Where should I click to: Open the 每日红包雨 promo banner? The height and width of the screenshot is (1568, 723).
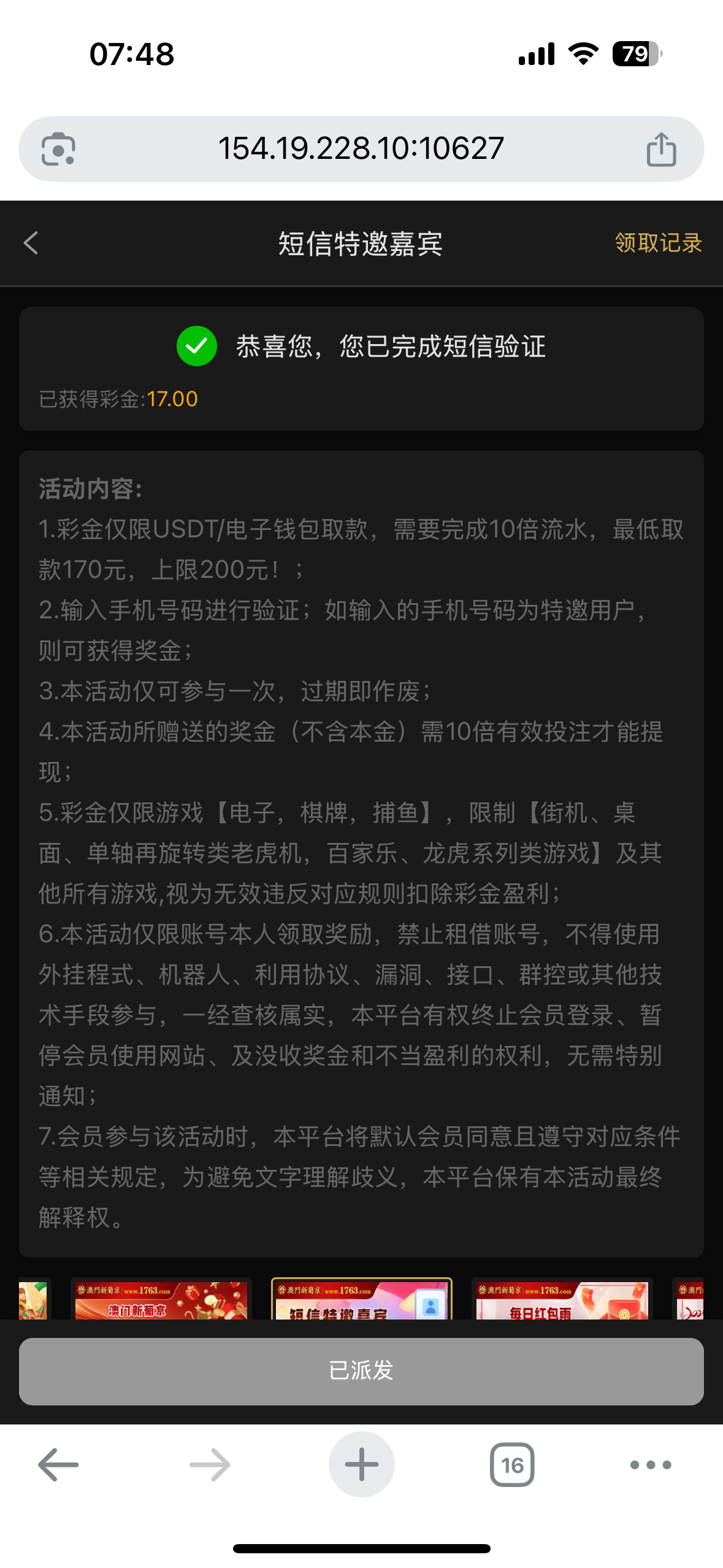[561, 1300]
